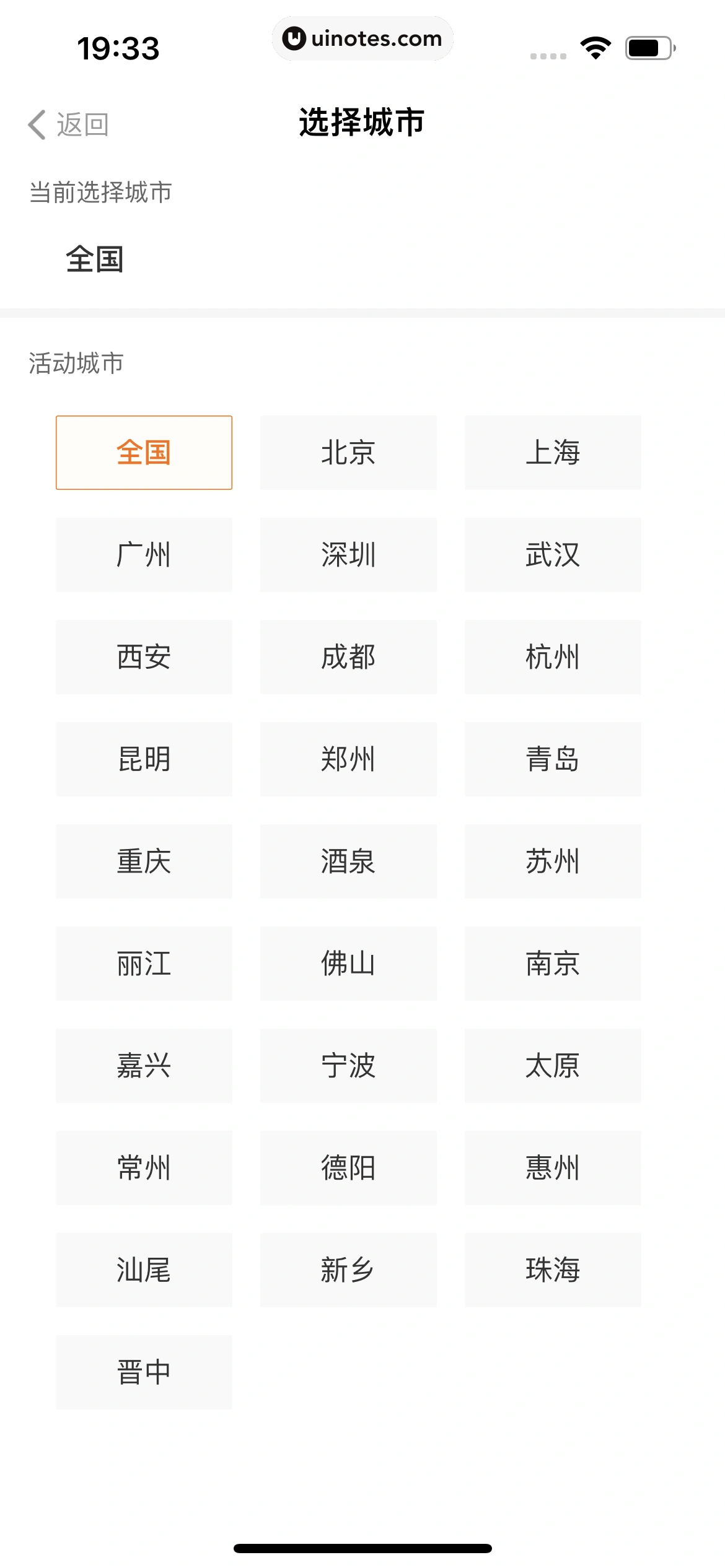The height and width of the screenshot is (1568, 725).
Task: Tap the 武汉 city option
Action: (553, 555)
